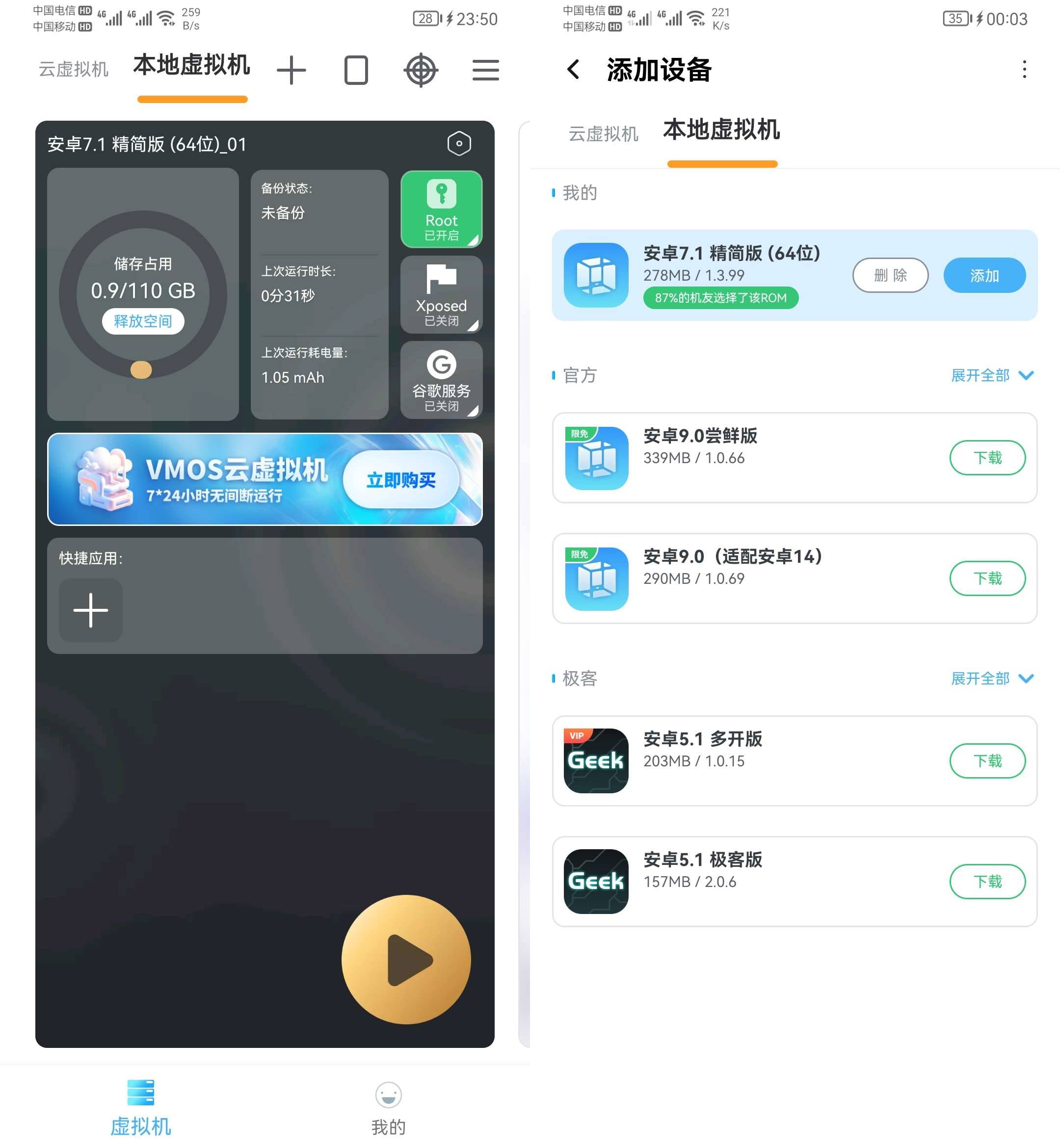
Task: Toggle the Root tile
Action: [x=441, y=209]
